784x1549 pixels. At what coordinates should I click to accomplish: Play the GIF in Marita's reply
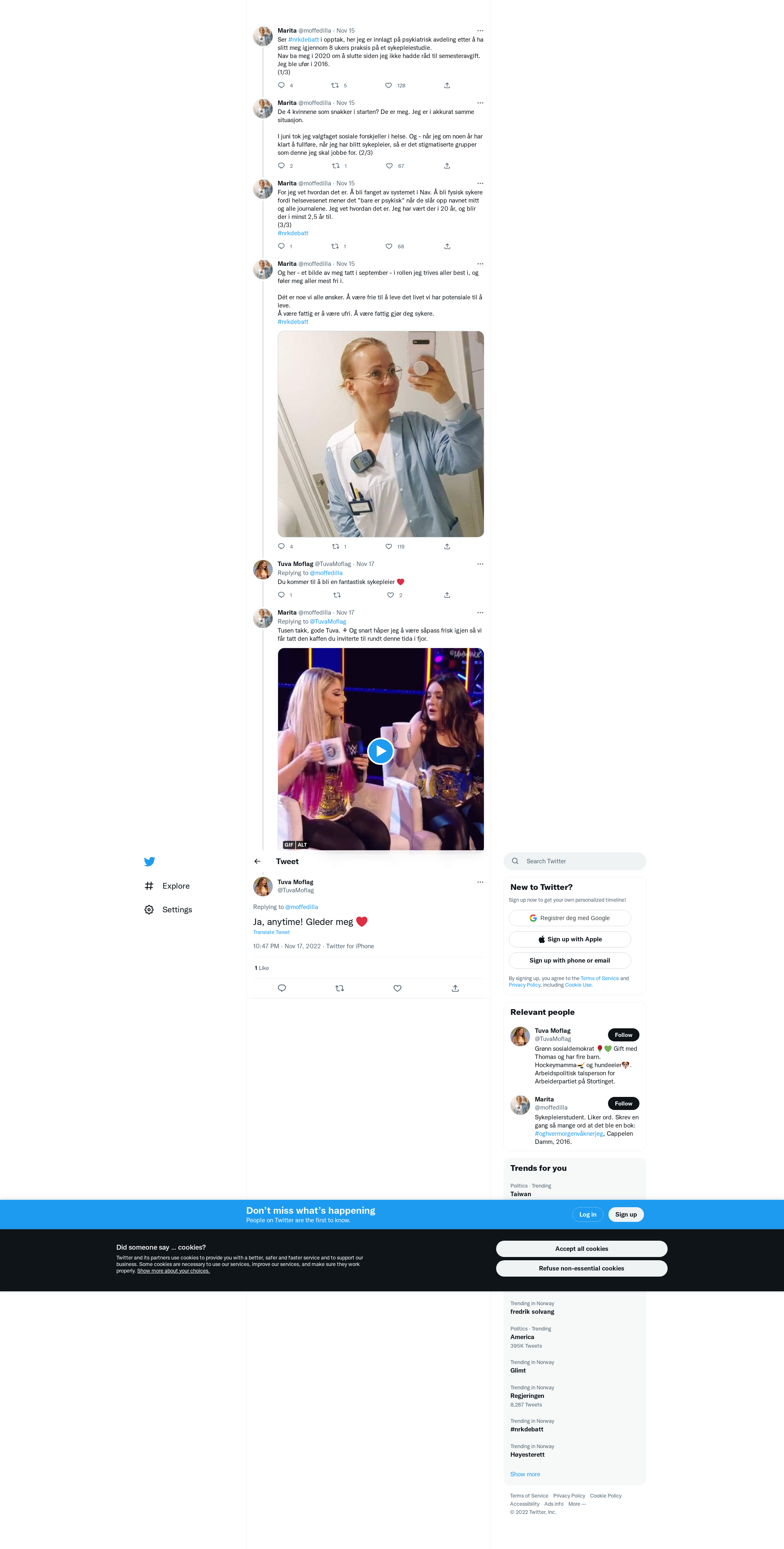[x=381, y=751]
